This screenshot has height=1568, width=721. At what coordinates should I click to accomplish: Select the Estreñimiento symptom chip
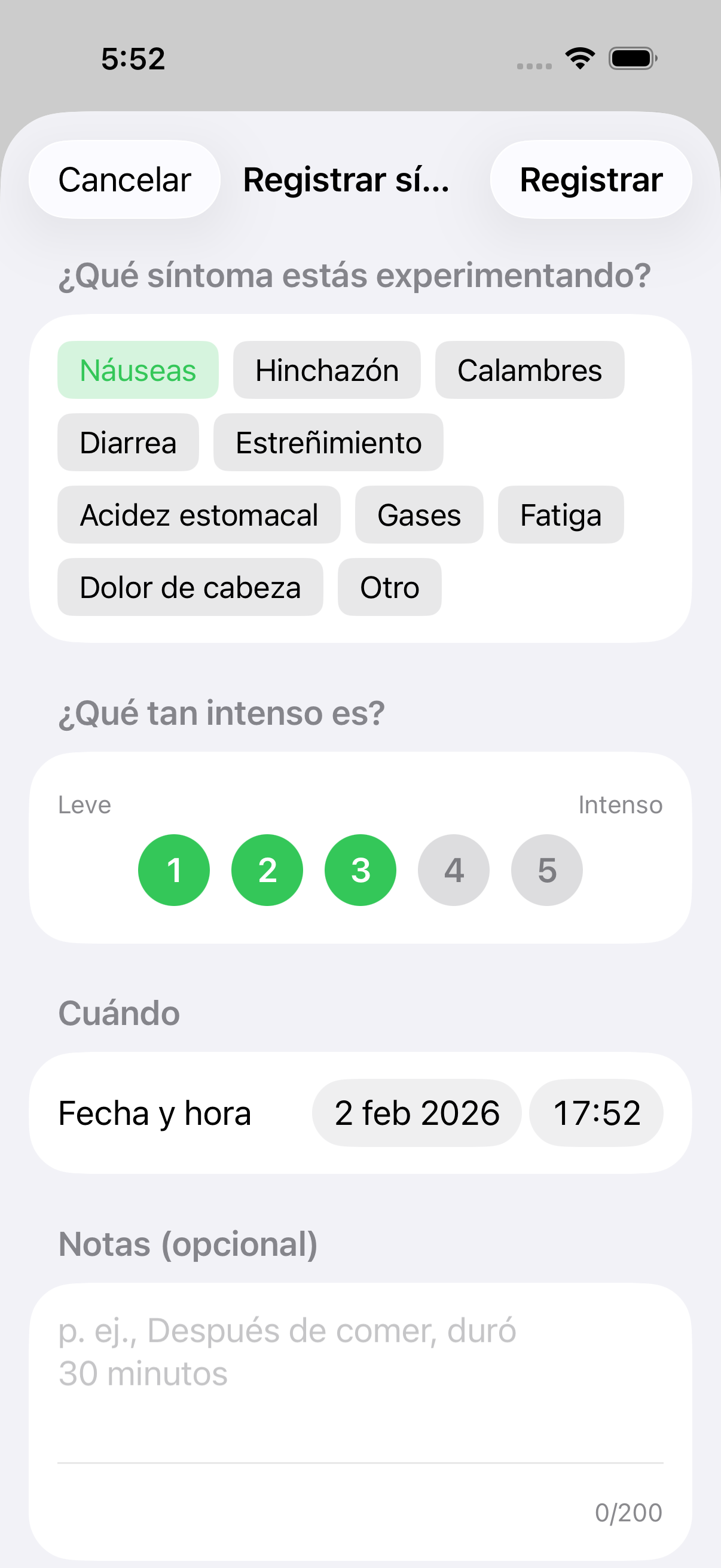click(x=328, y=443)
